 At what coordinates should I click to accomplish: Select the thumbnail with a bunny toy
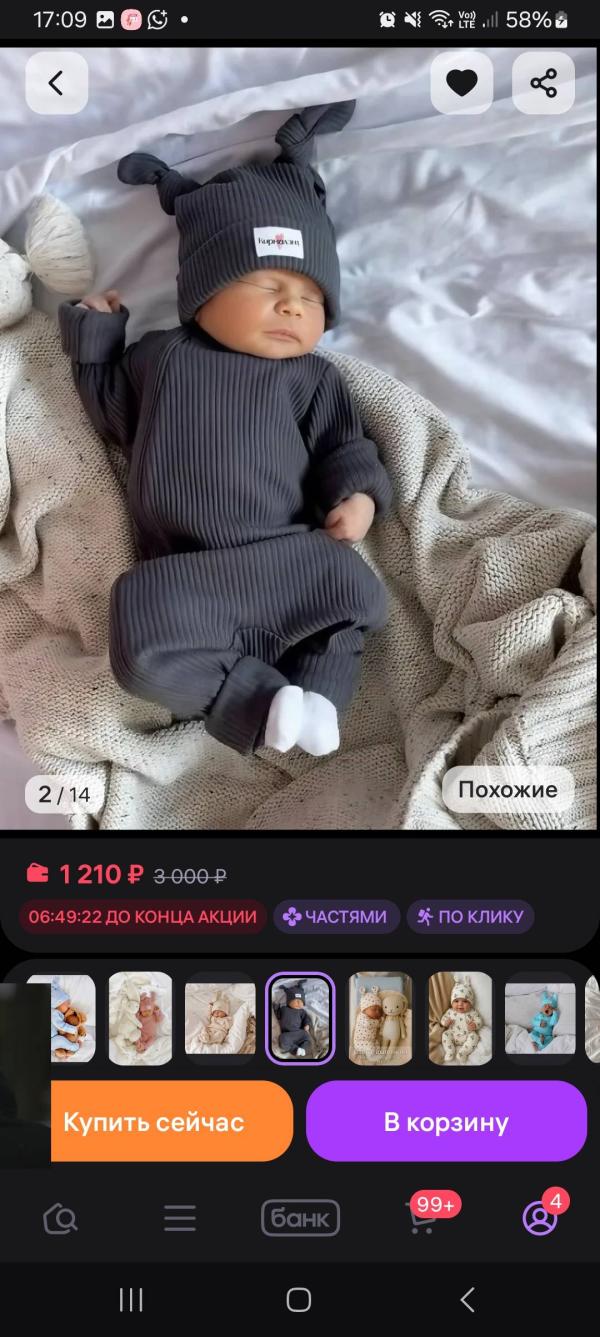(380, 1018)
